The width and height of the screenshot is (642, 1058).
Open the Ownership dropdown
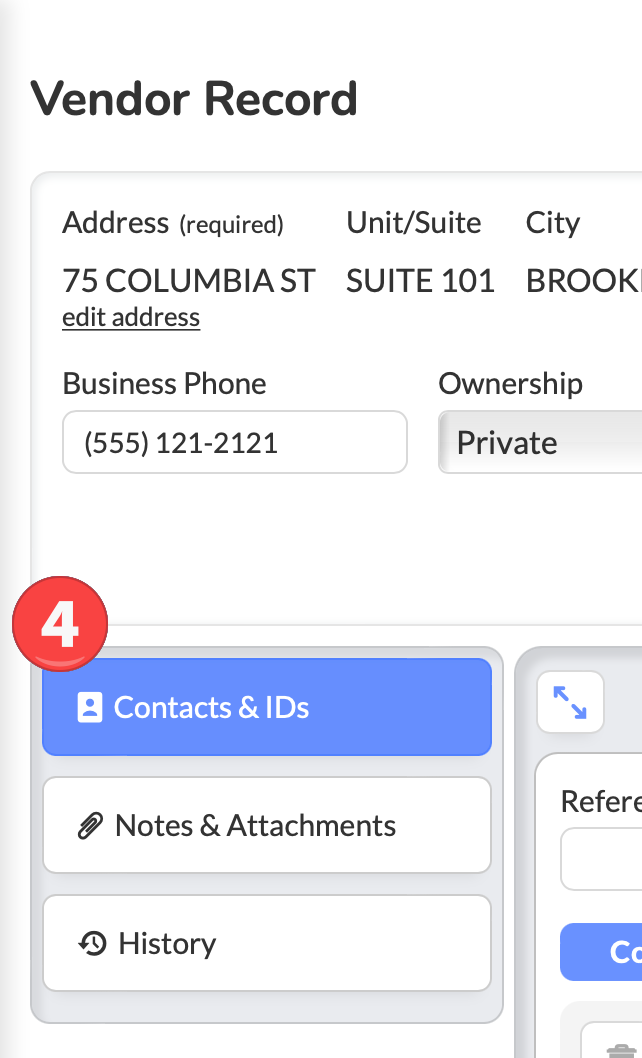pos(540,443)
